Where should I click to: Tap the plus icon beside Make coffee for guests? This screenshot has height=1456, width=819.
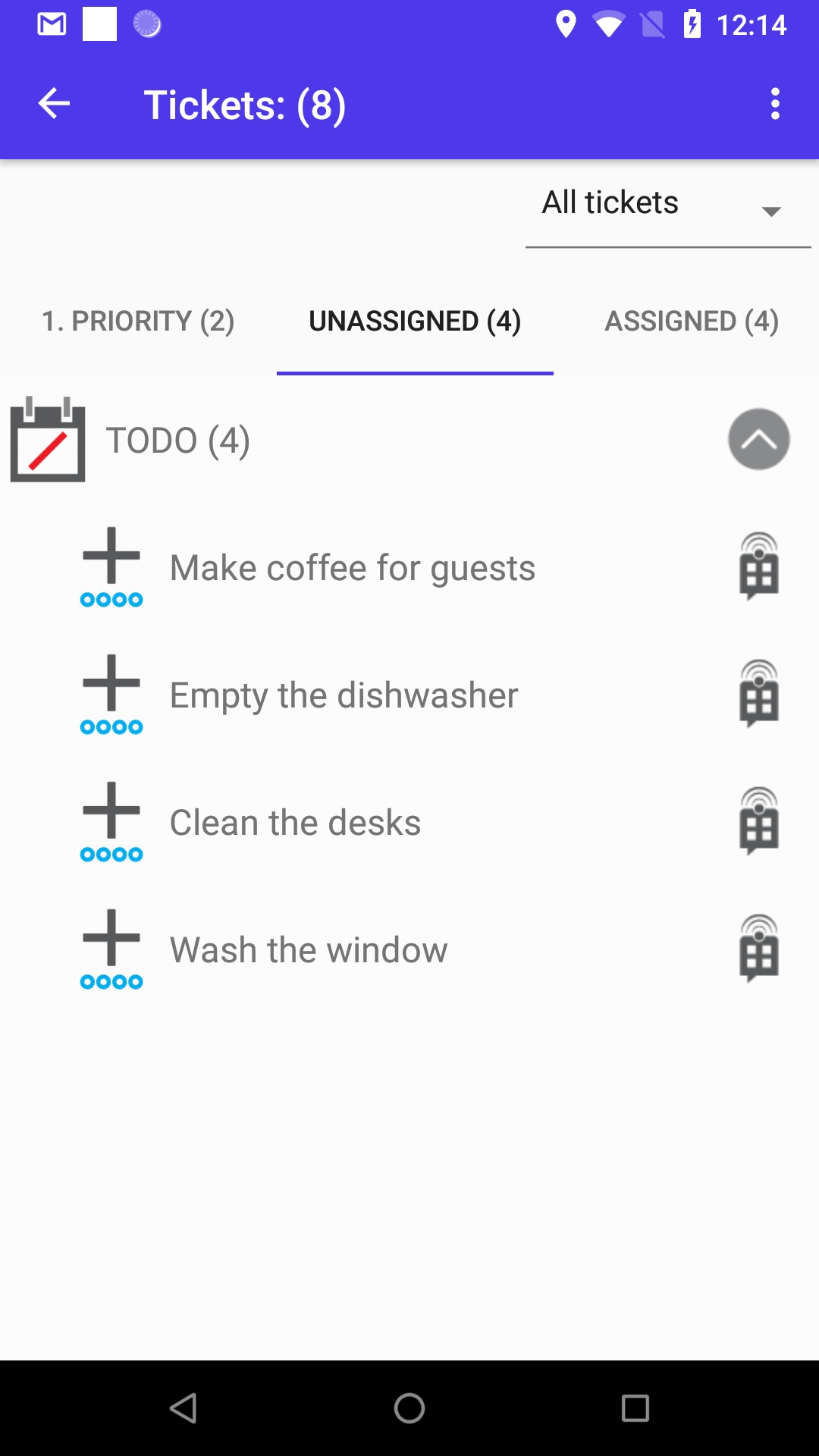[111, 566]
